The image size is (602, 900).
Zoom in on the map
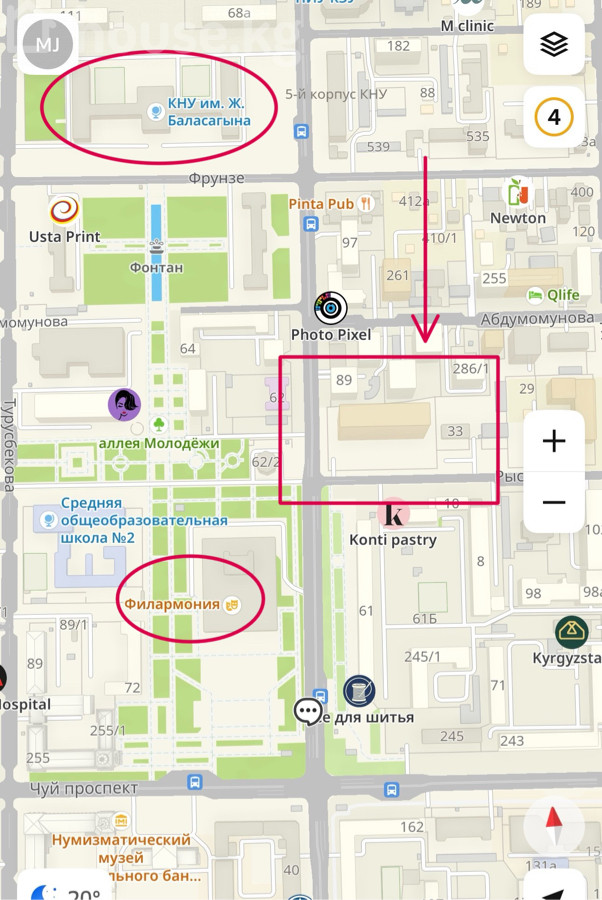click(554, 441)
